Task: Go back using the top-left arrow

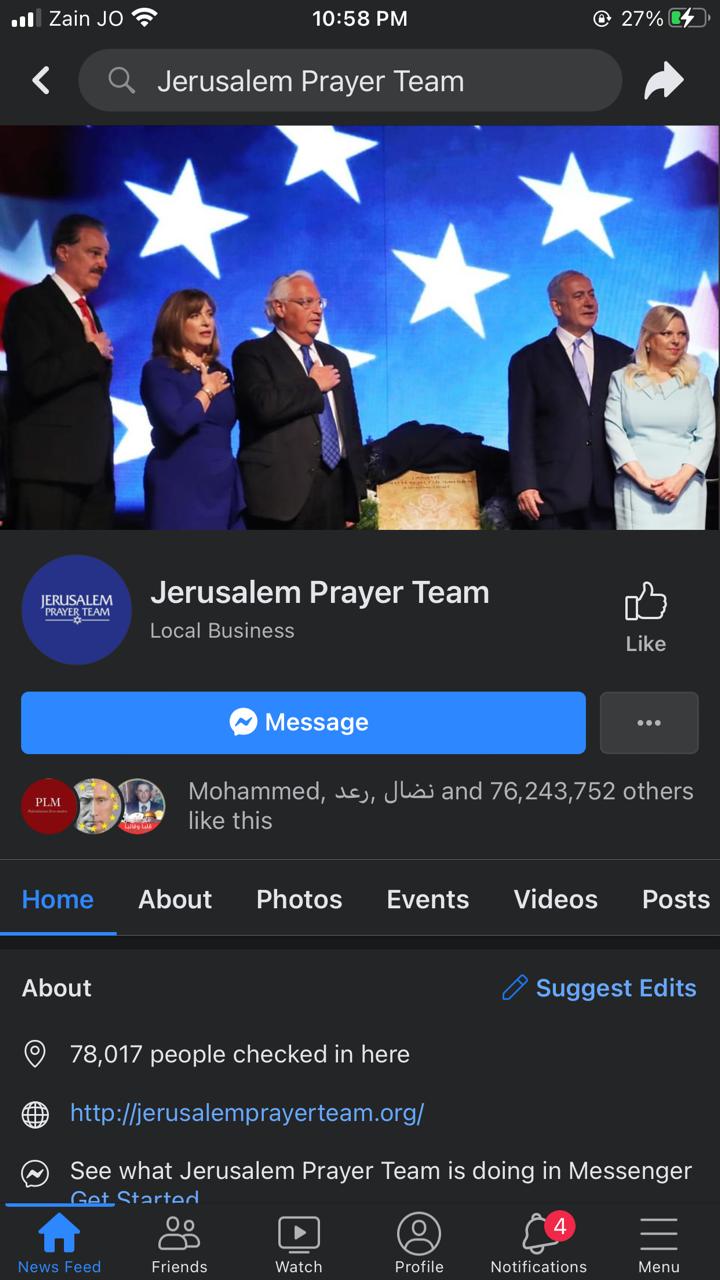Action: (x=40, y=81)
